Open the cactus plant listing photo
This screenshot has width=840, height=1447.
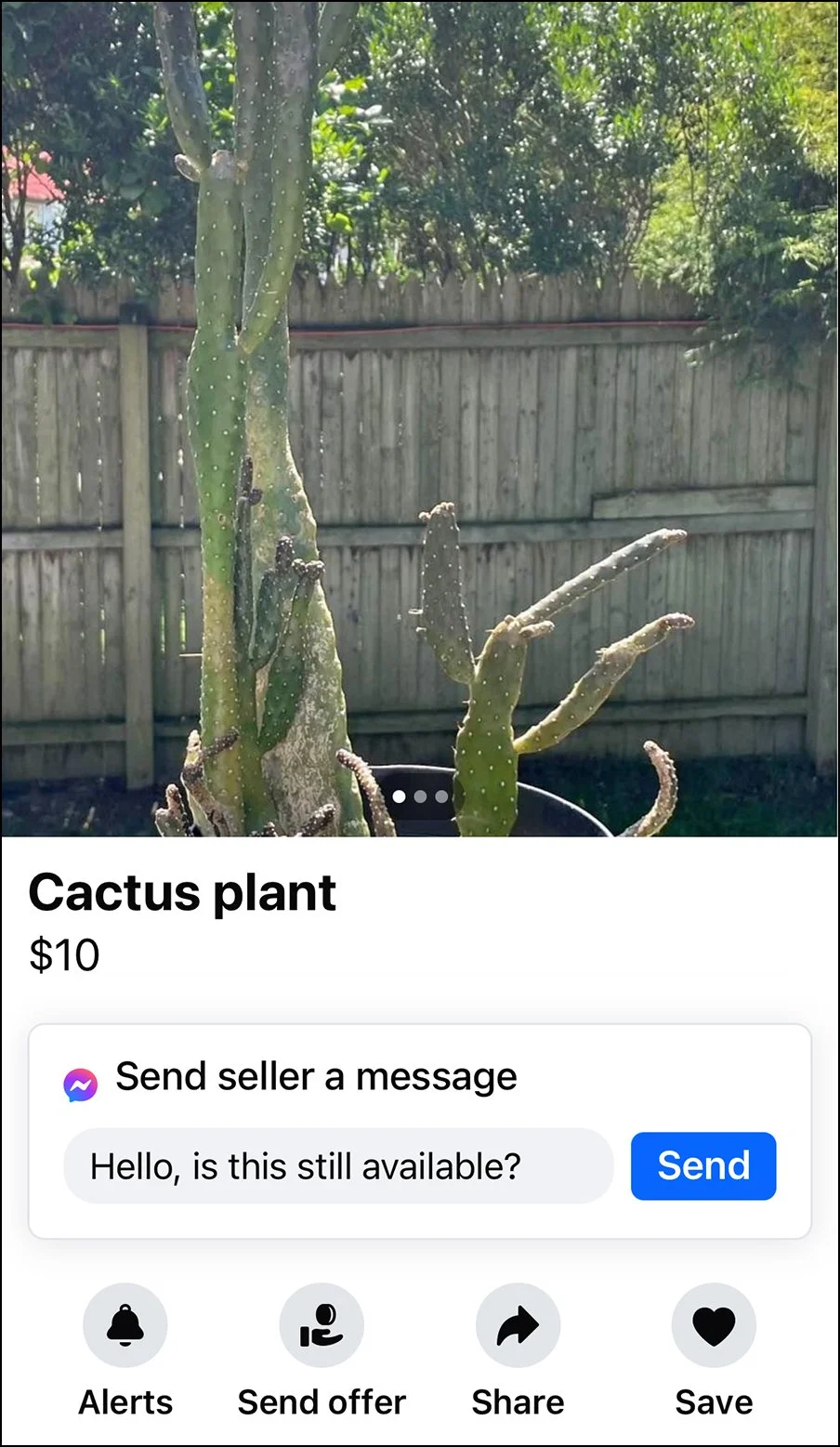pos(420,418)
